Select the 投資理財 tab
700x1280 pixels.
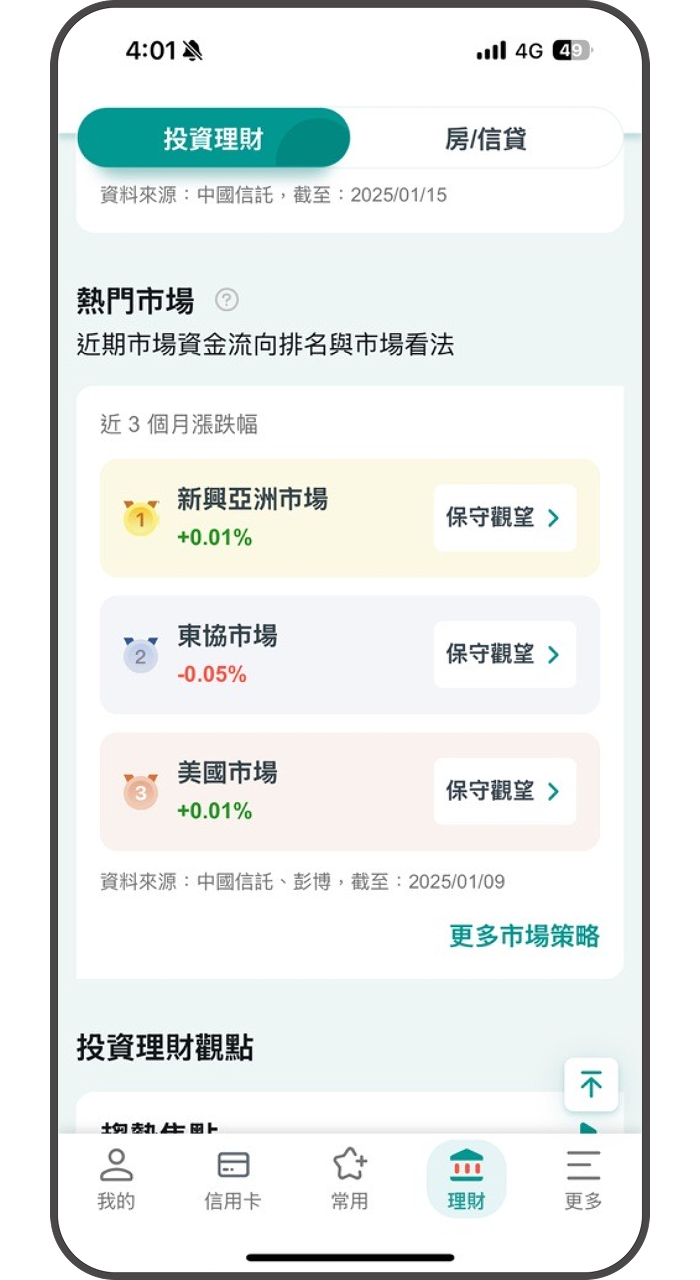pyautogui.click(x=213, y=139)
